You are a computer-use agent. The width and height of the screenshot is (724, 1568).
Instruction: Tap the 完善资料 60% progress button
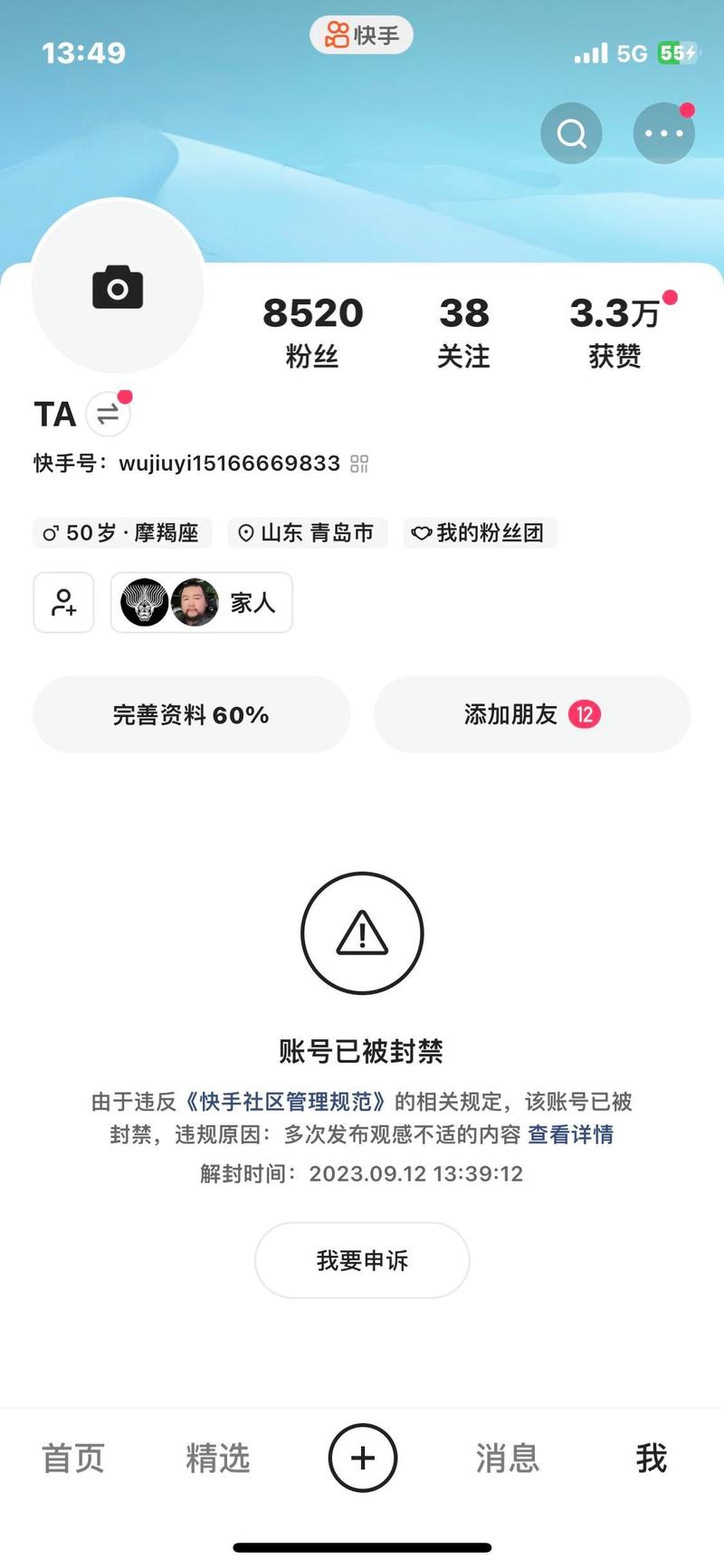click(x=191, y=714)
